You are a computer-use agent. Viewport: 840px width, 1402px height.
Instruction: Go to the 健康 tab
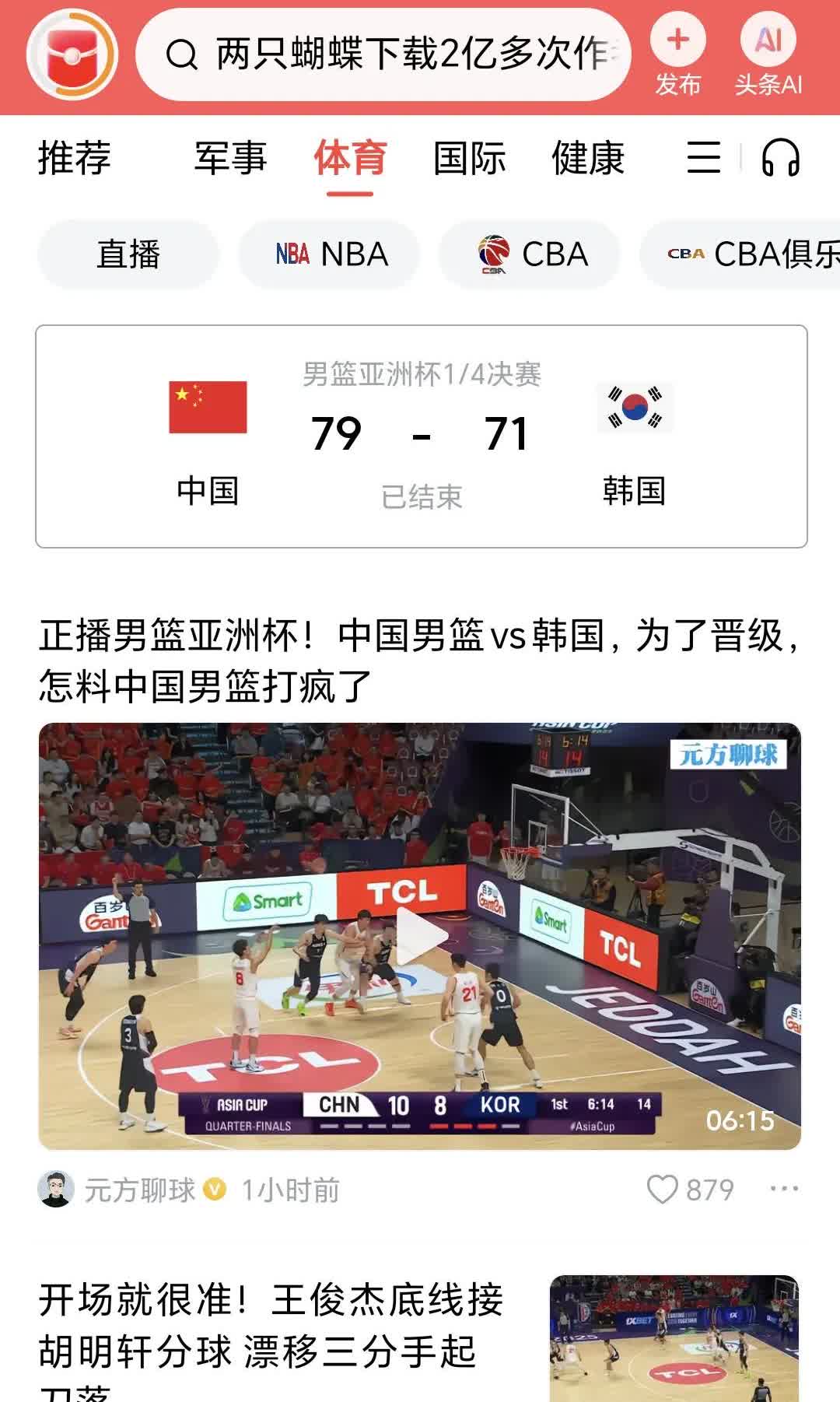click(x=588, y=158)
